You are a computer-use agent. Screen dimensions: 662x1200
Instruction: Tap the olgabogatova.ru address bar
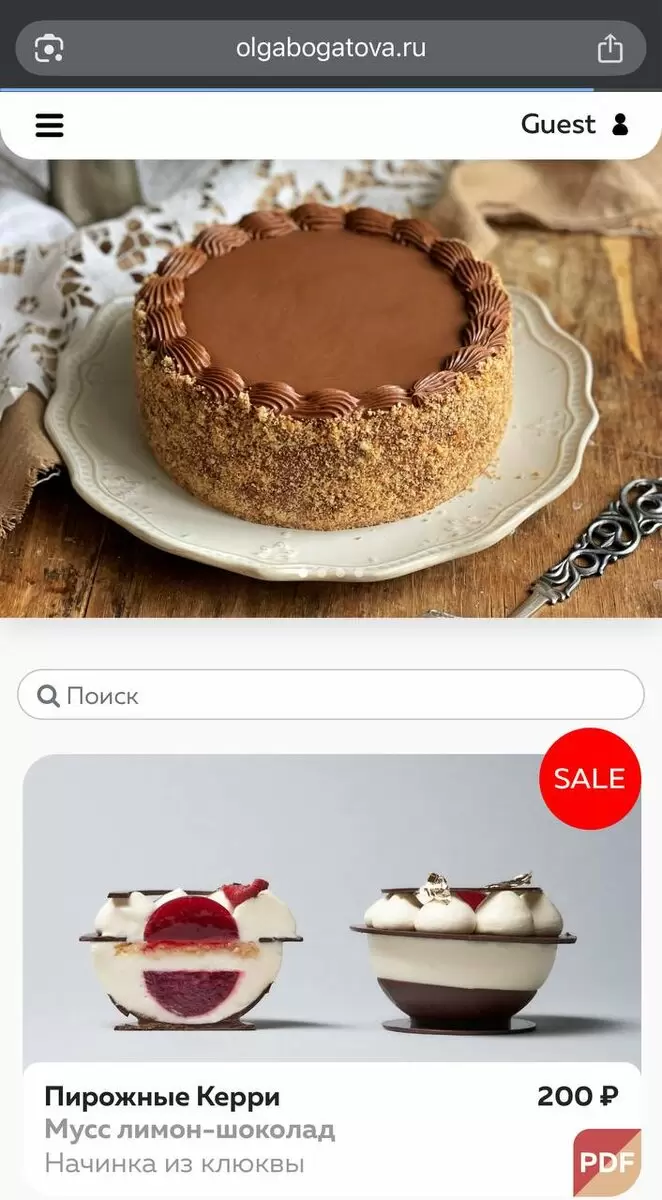pos(330,48)
